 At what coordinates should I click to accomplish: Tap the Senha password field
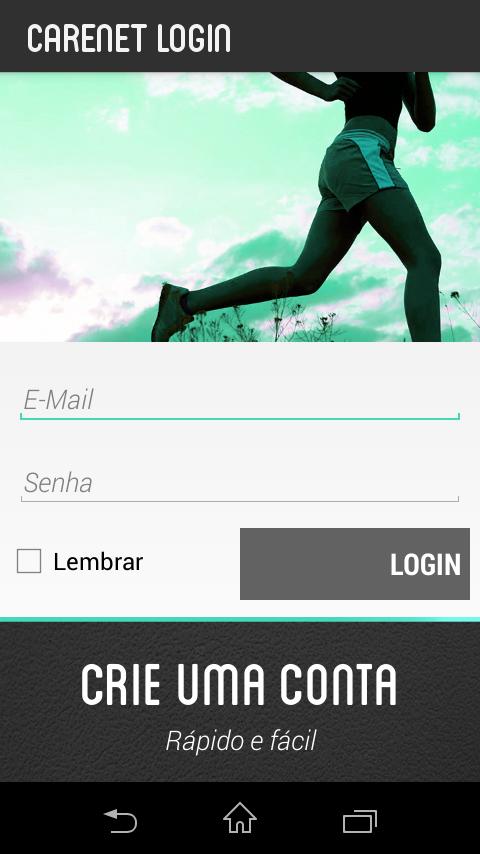(x=240, y=483)
